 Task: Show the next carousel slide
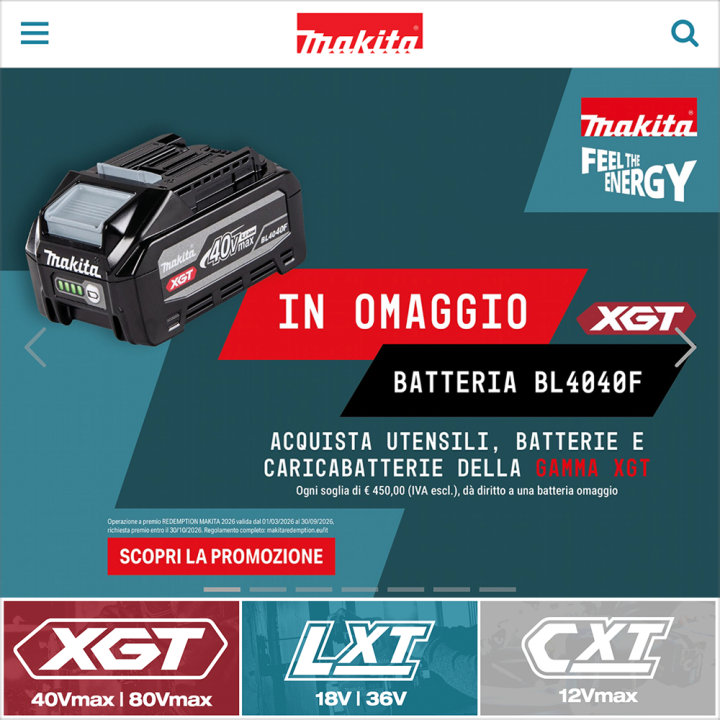[685, 347]
